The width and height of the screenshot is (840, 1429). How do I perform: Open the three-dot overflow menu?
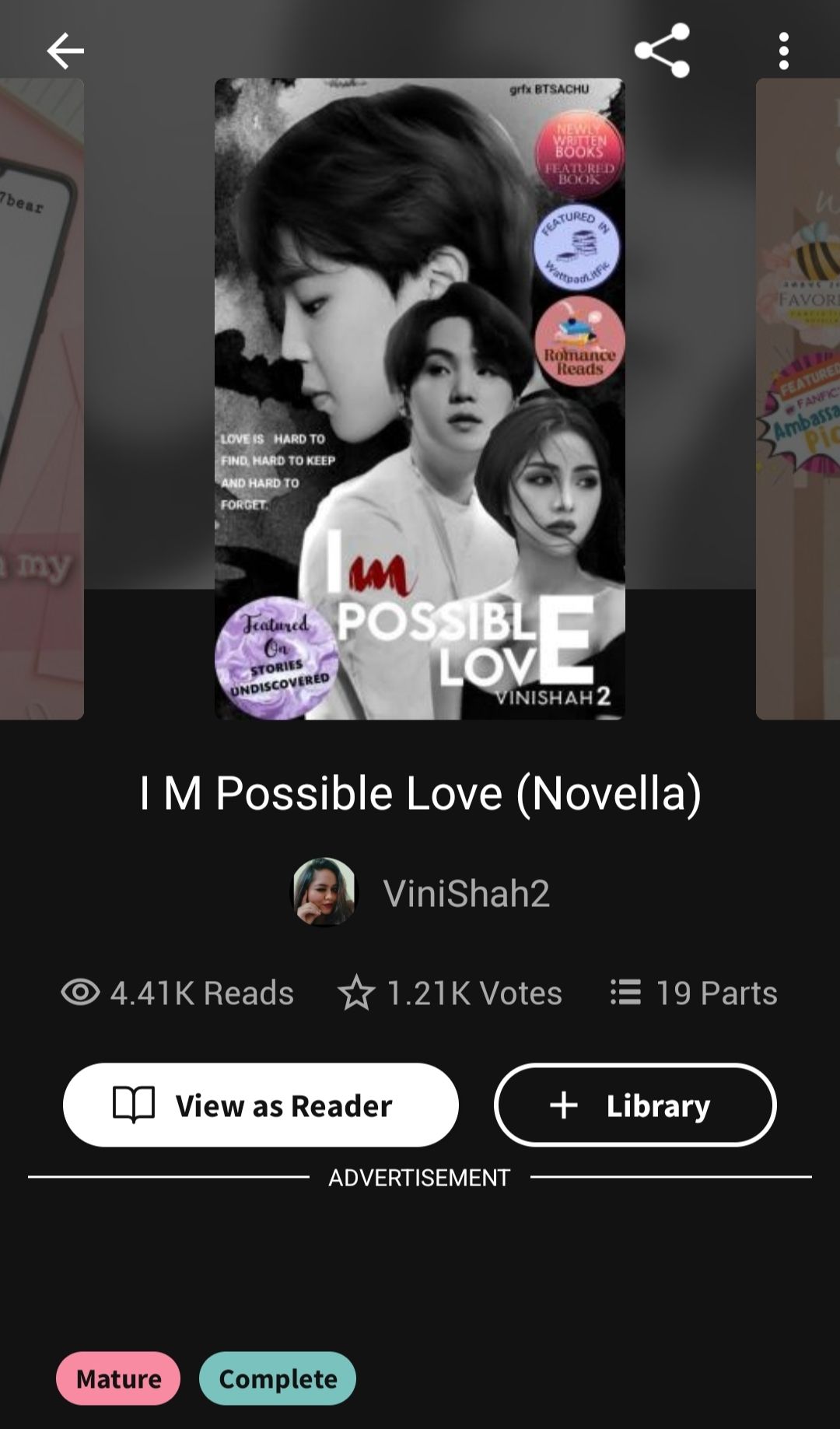point(783,51)
